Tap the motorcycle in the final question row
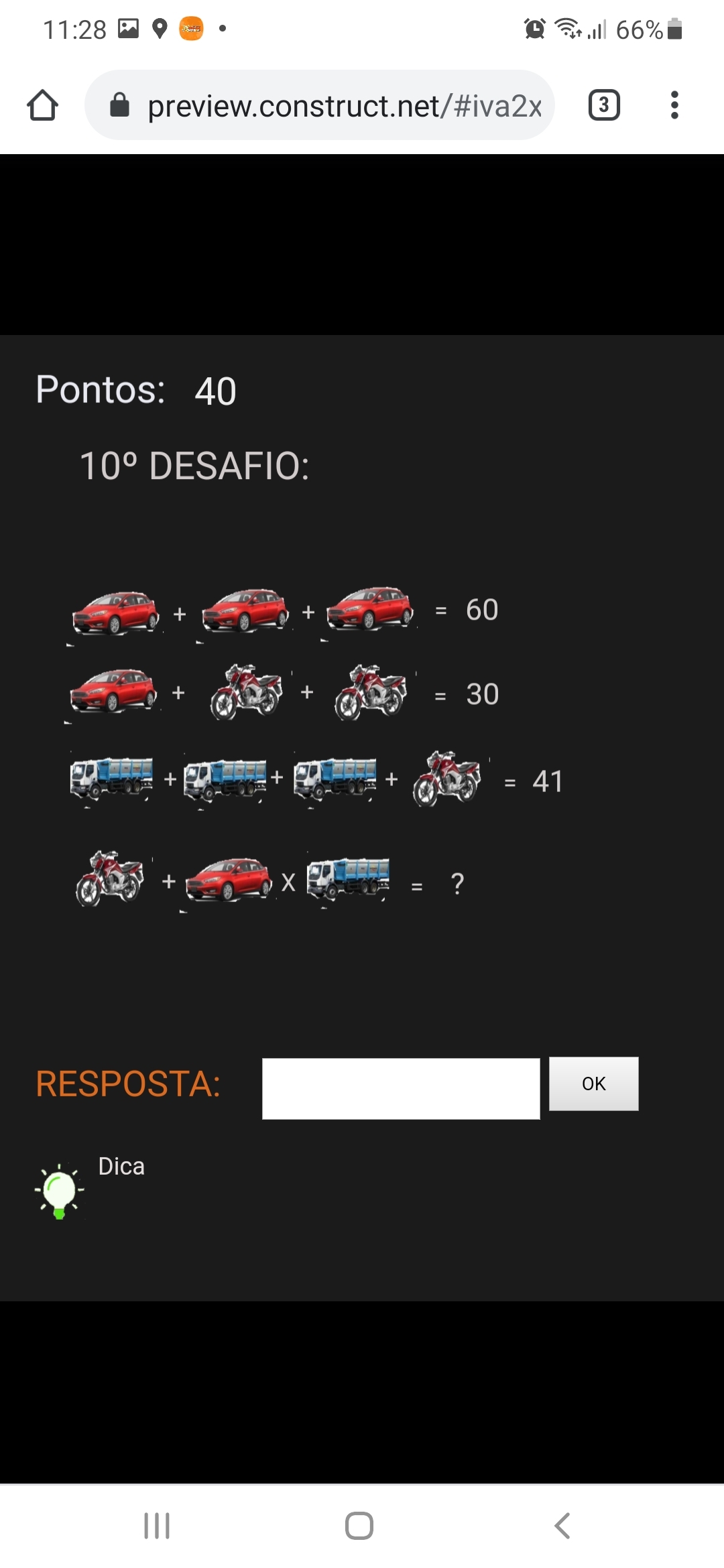724x1568 pixels. click(x=109, y=879)
